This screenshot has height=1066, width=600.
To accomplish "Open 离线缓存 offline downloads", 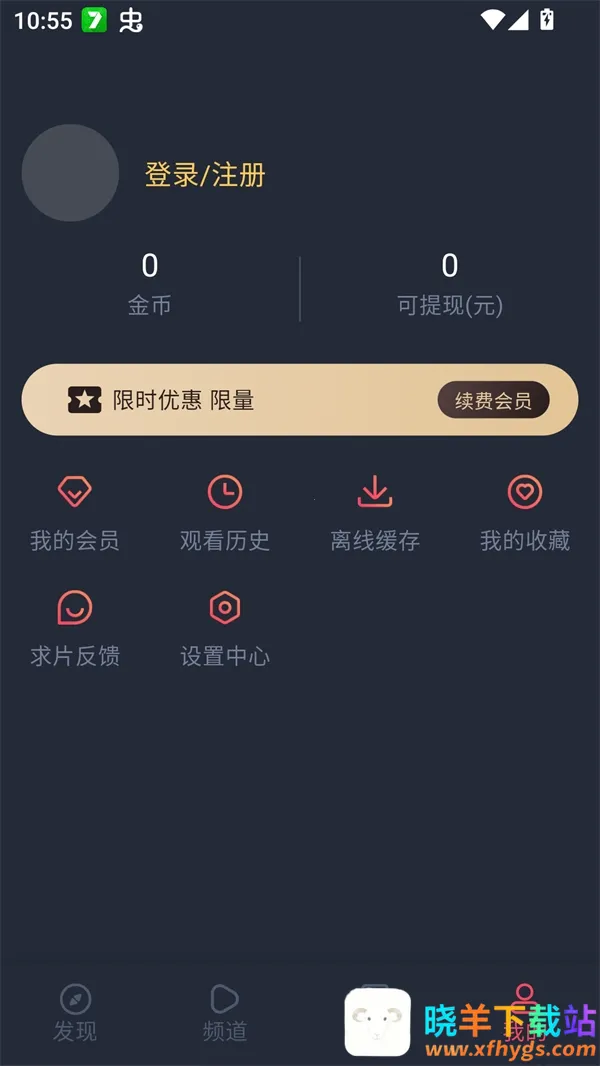I will click(x=375, y=514).
